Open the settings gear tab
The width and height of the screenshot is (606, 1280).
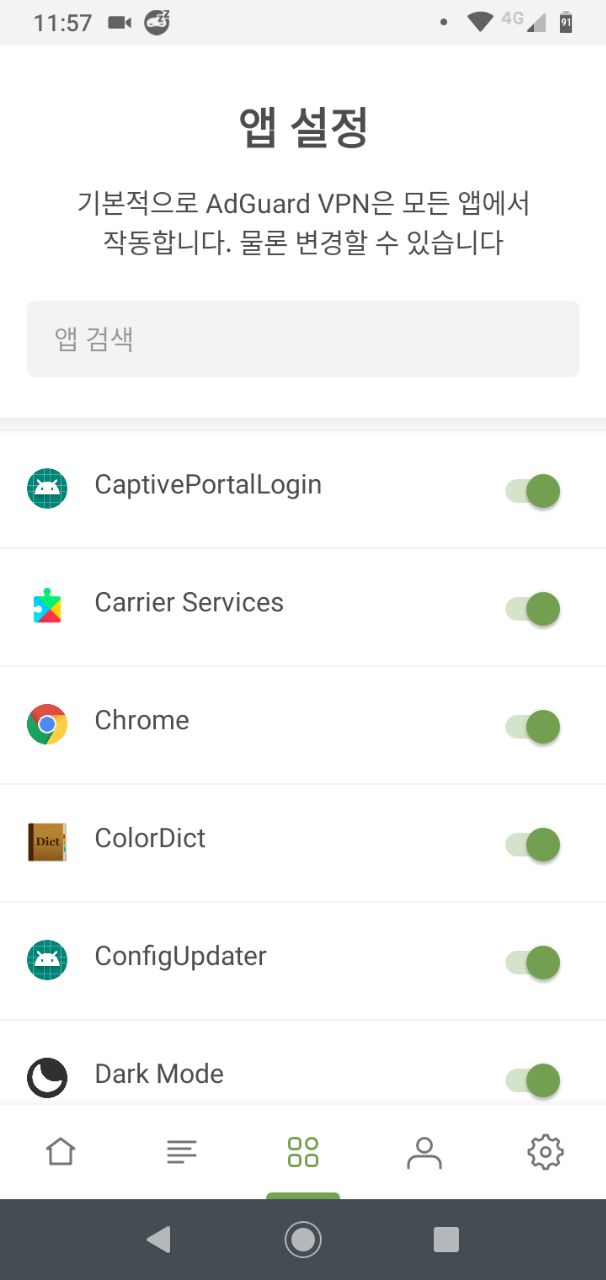coord(545,1152)
